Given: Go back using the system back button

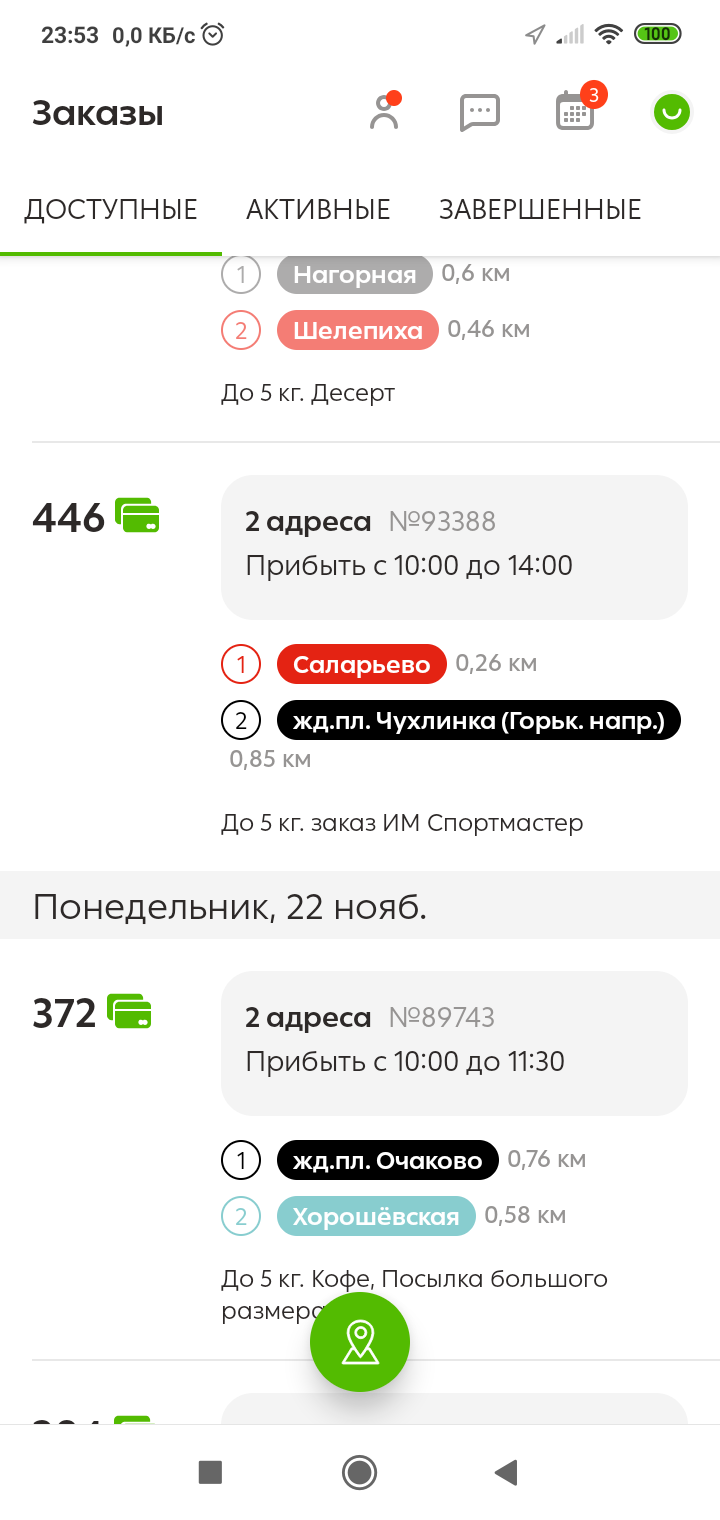Looking at the screenshot, I should (x=506, y=1472).
